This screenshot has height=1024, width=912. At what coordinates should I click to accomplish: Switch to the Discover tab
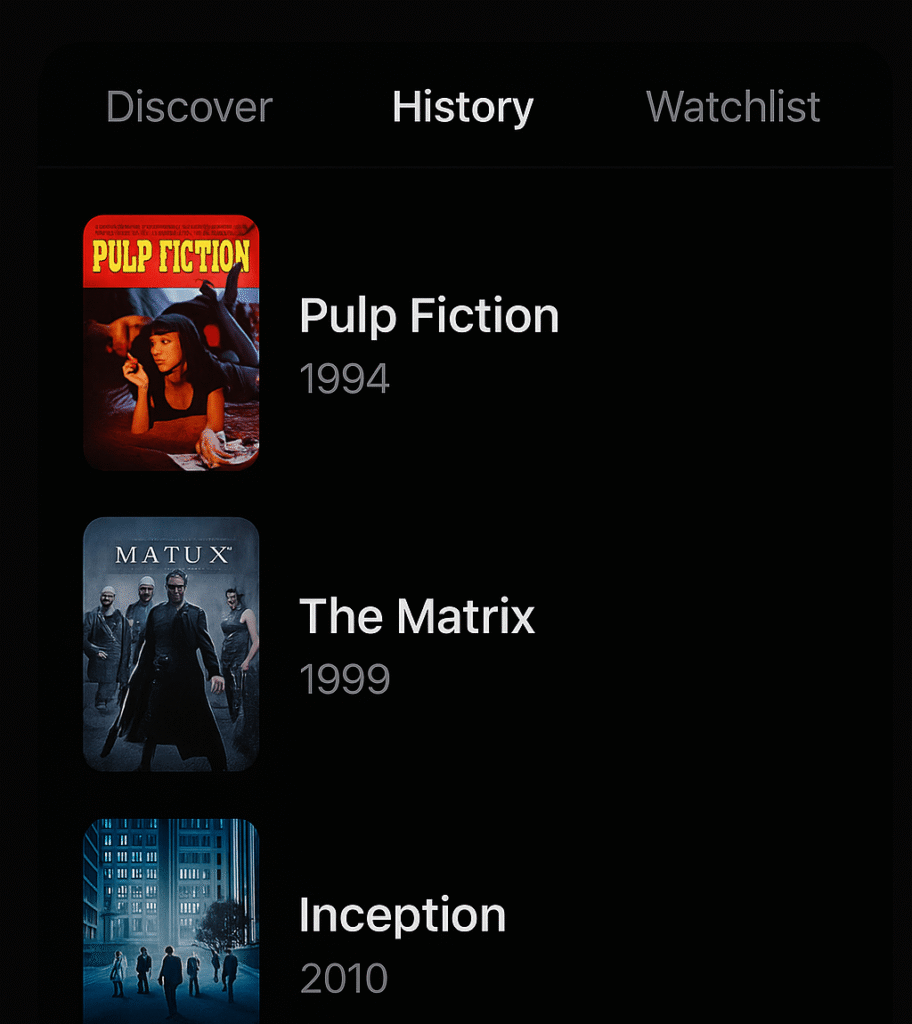click(x=189, y=107)
